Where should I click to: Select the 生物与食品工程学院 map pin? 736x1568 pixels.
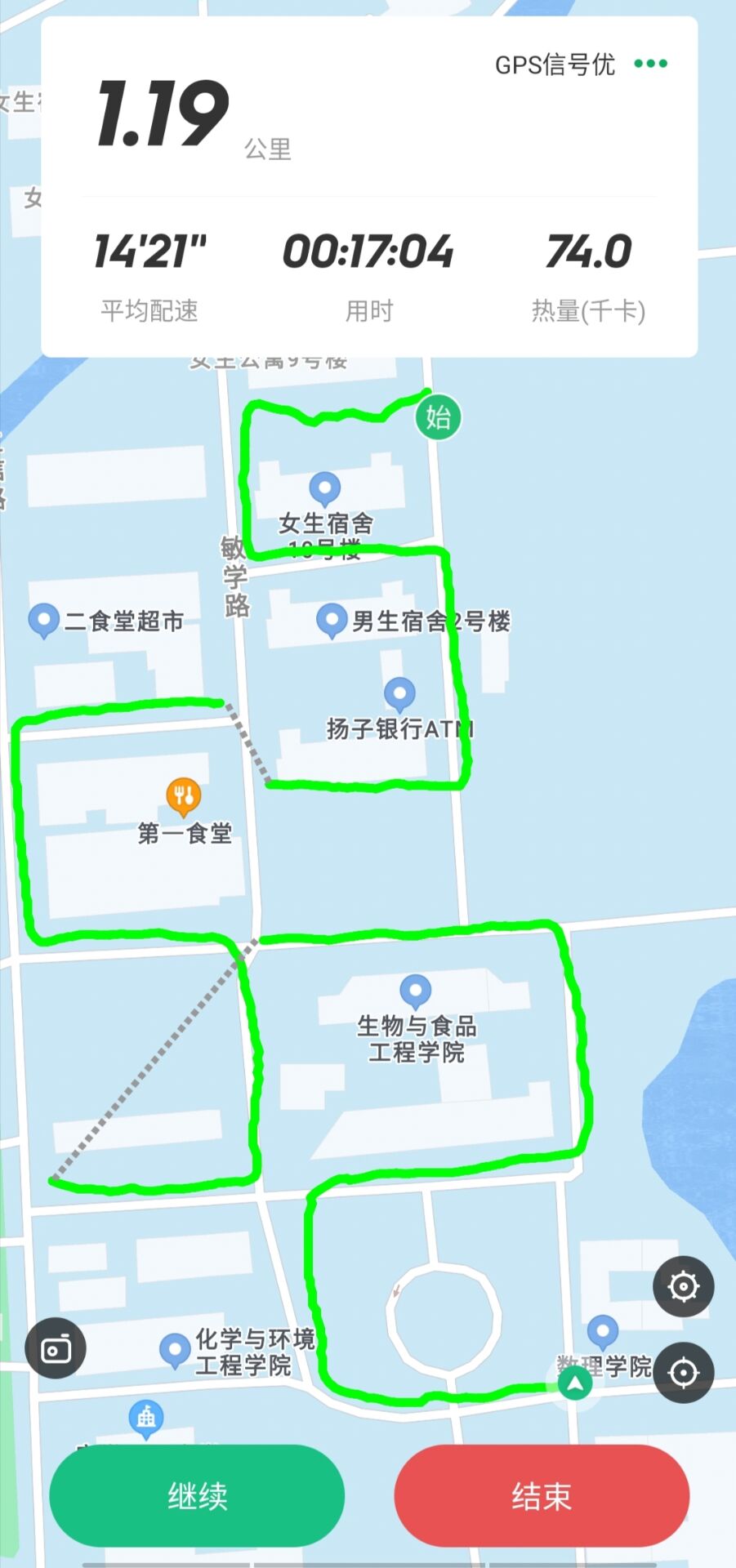click(415, 992)
